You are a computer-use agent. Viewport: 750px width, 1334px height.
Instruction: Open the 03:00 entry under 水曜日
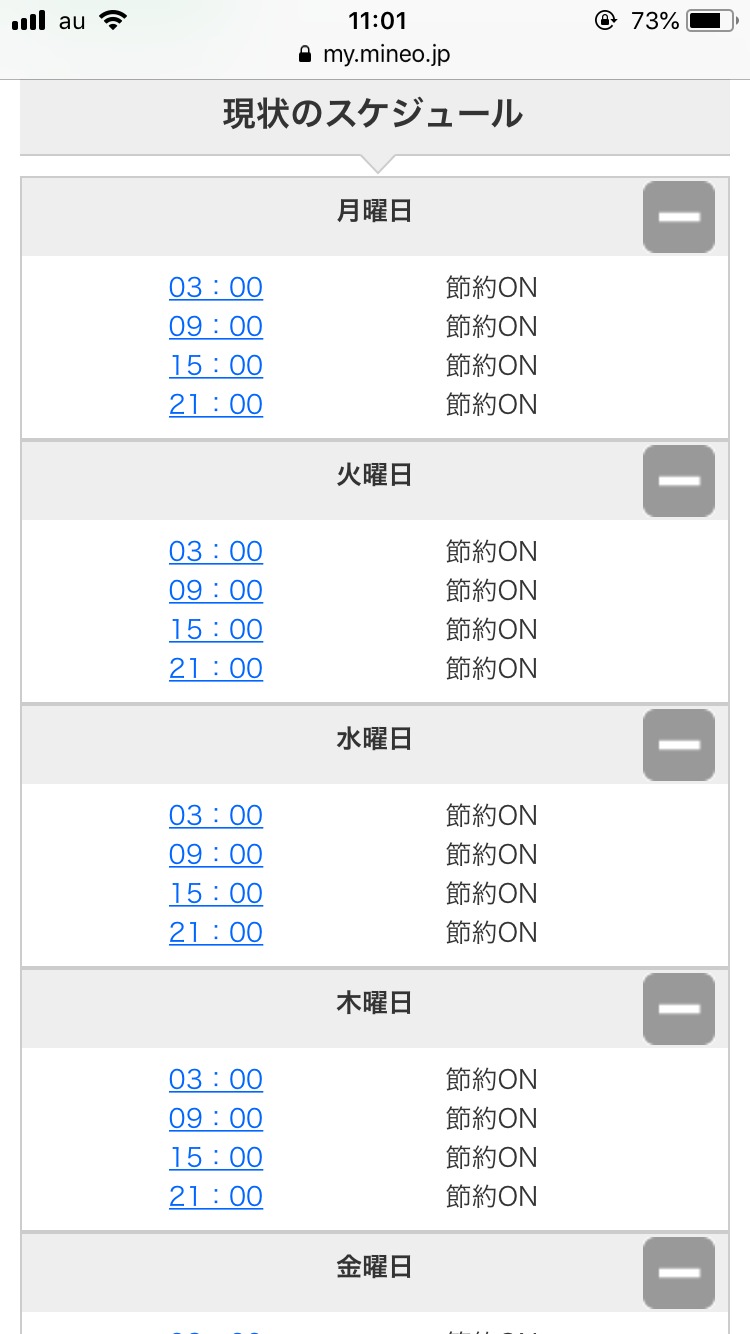pyautogui.click(x=216, y=816)
